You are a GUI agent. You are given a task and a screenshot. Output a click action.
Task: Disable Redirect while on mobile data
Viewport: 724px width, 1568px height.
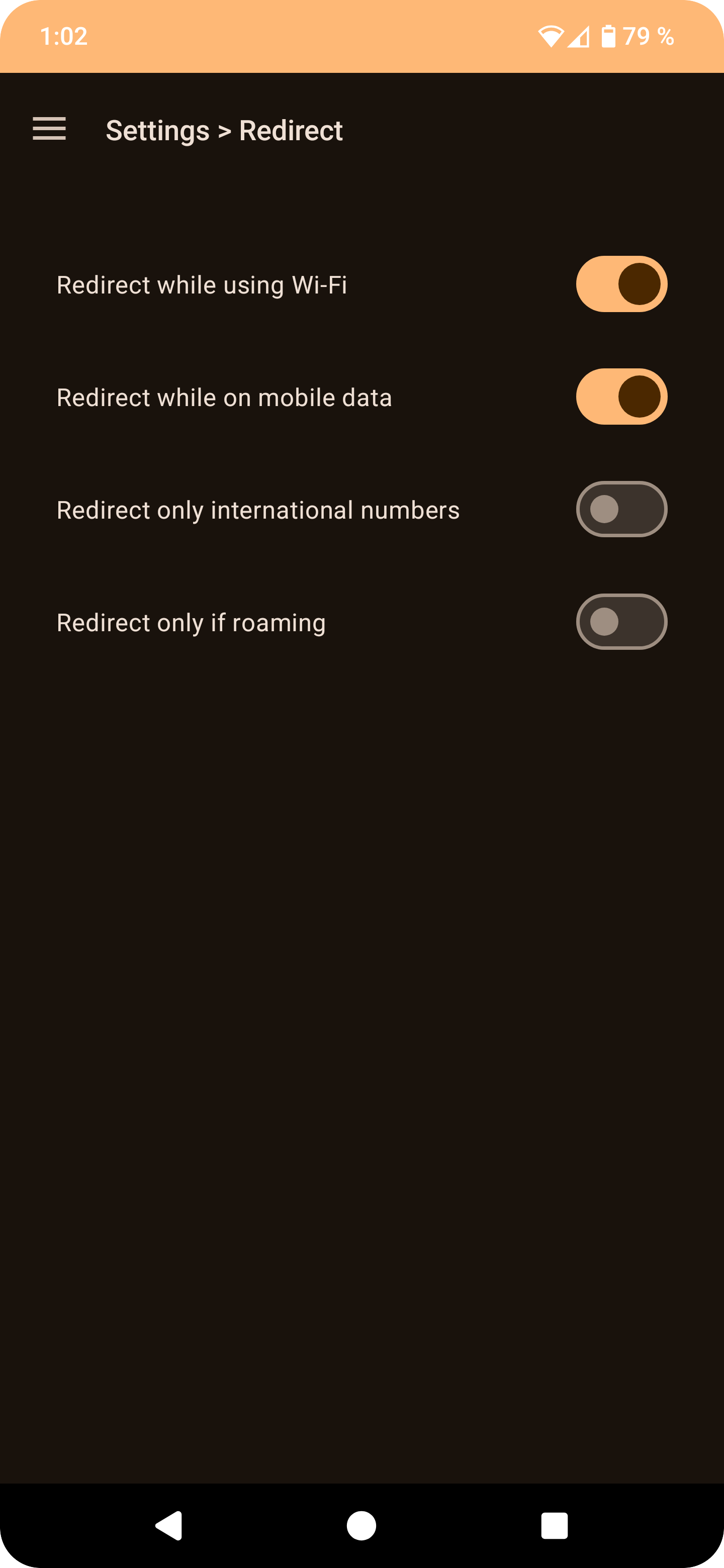click(x=621, y=397)
